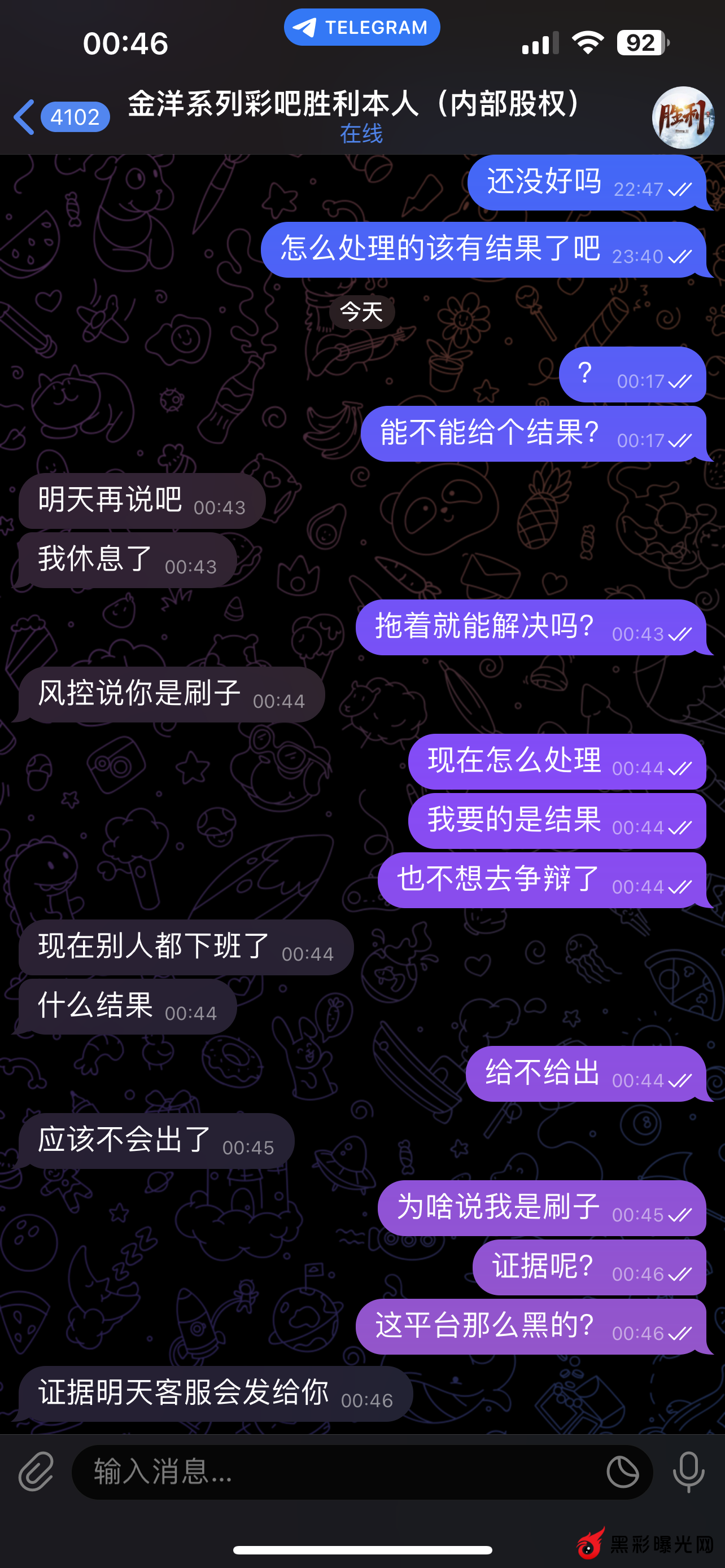Open the sticker panel icon

tap(622, 1472)
